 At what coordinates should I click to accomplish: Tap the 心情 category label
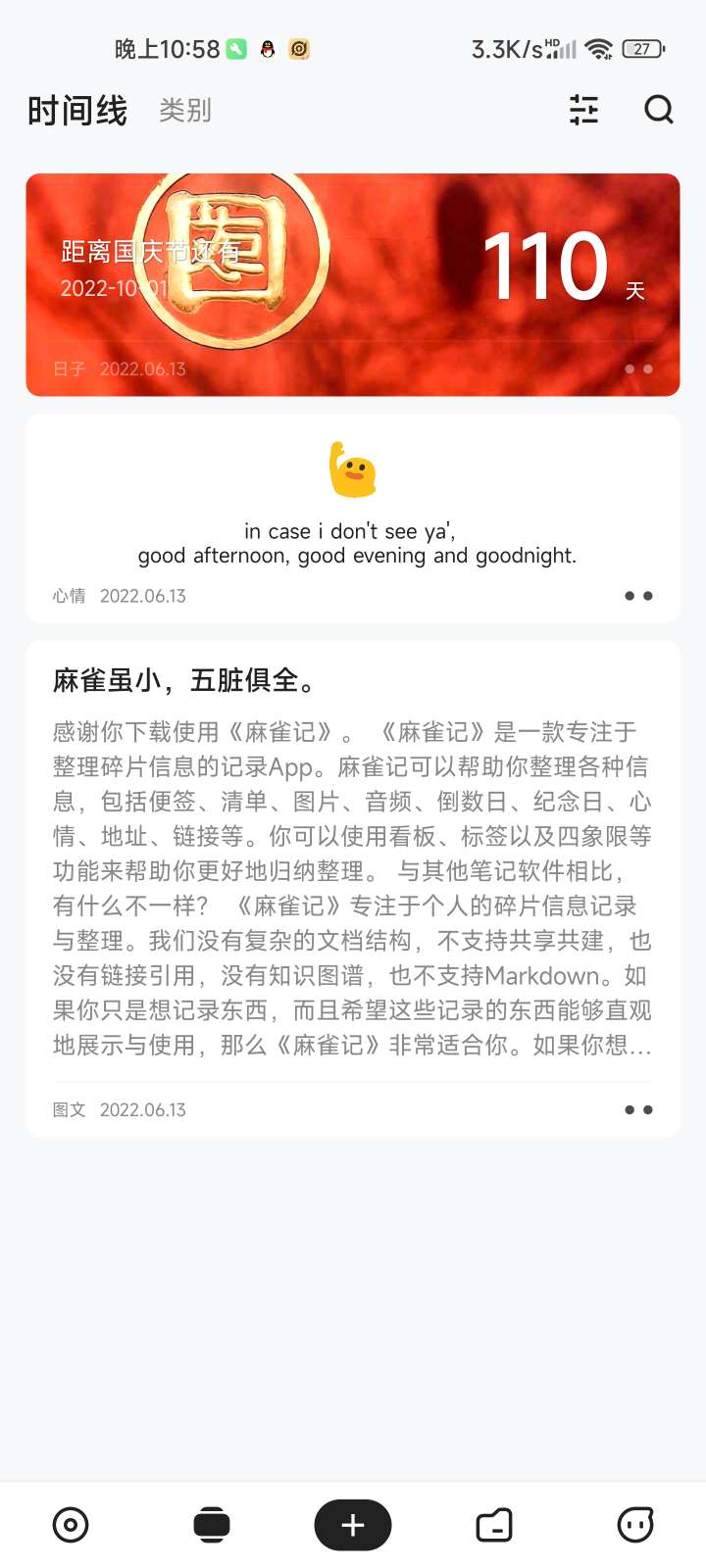(70, 595)
